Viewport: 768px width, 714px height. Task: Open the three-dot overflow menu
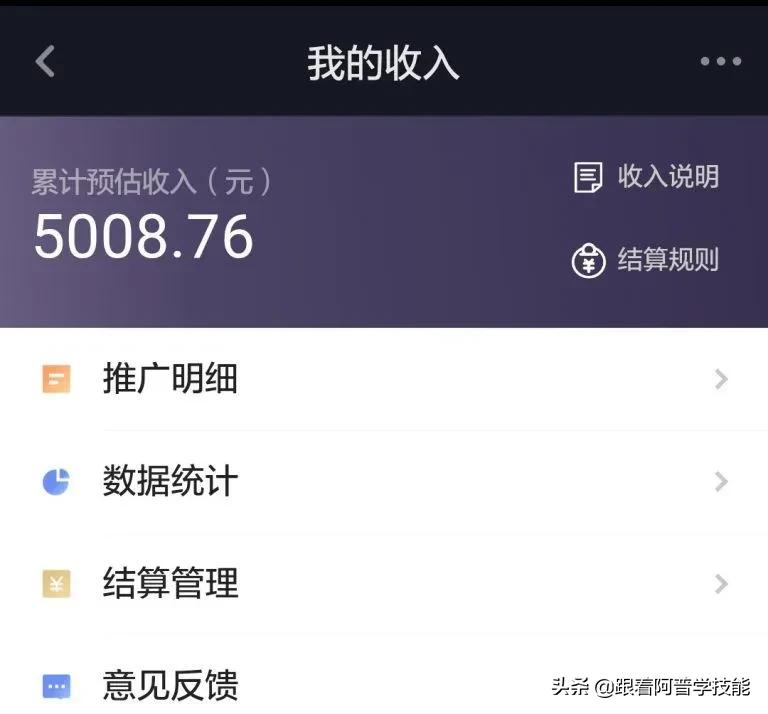720,62
